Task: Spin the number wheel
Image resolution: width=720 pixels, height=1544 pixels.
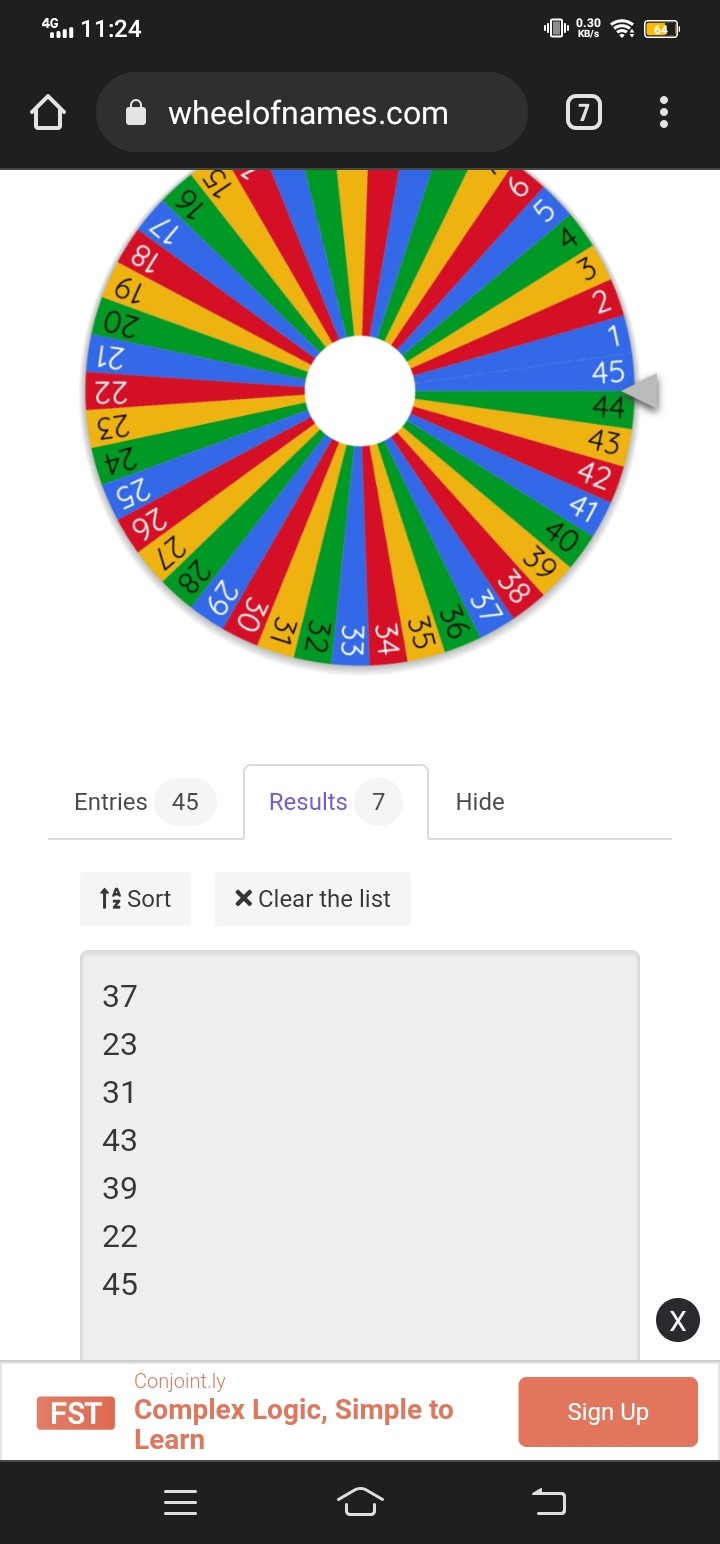Action: 360,390
